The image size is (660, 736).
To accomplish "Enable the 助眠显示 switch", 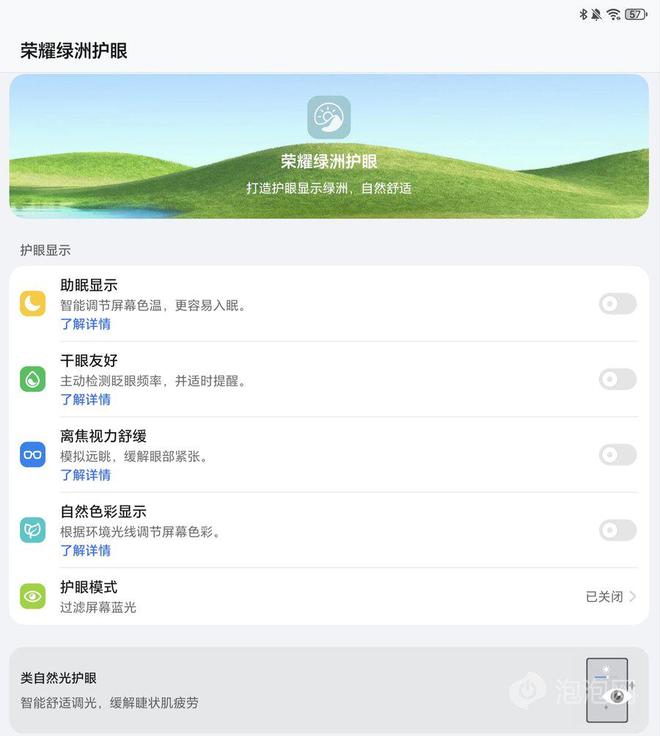I will (617, 304).
